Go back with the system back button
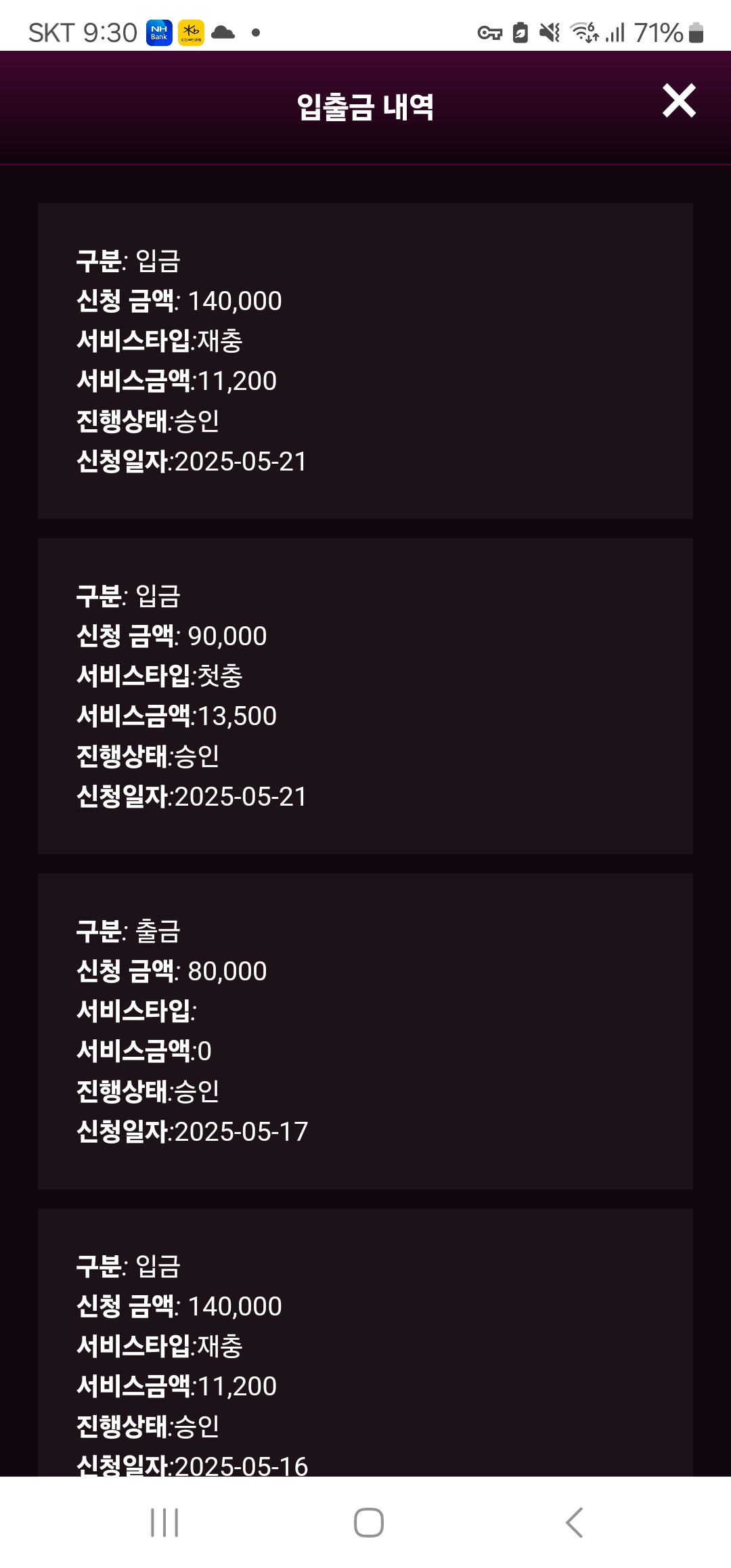 (574, 1523)
